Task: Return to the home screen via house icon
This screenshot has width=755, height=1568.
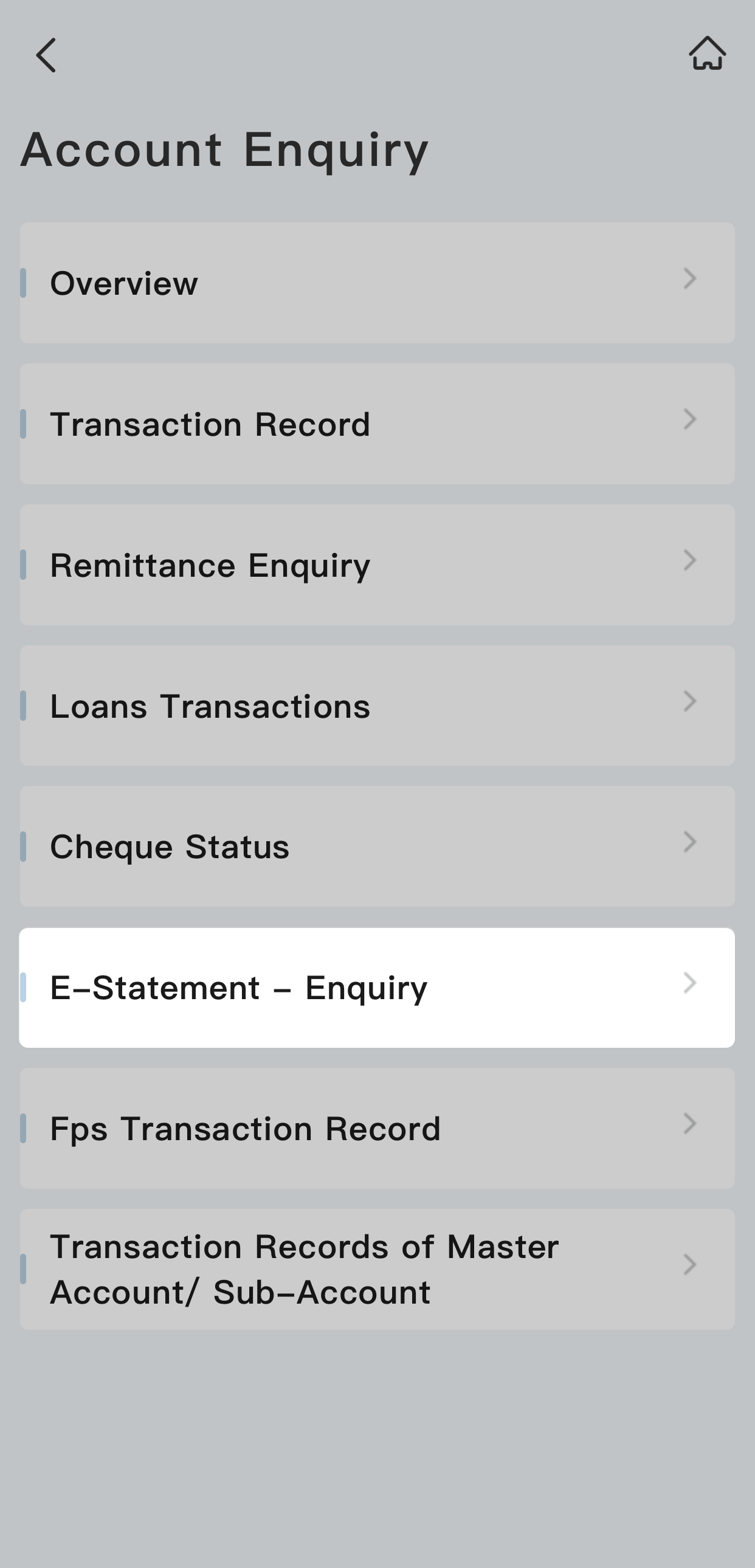Action: [x=707, y=53]
